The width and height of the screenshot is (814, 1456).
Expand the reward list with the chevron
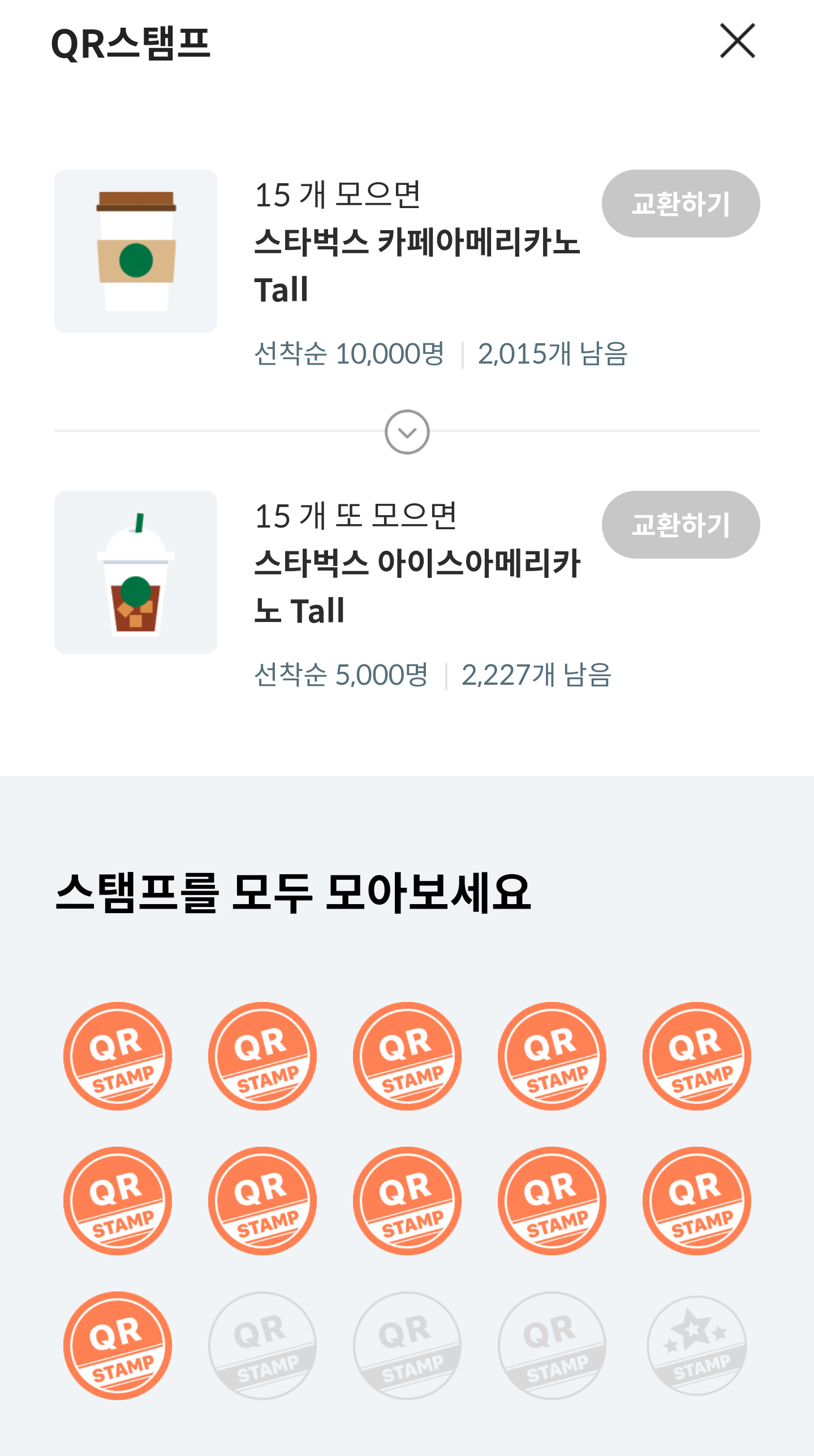(x=407, y=432)
